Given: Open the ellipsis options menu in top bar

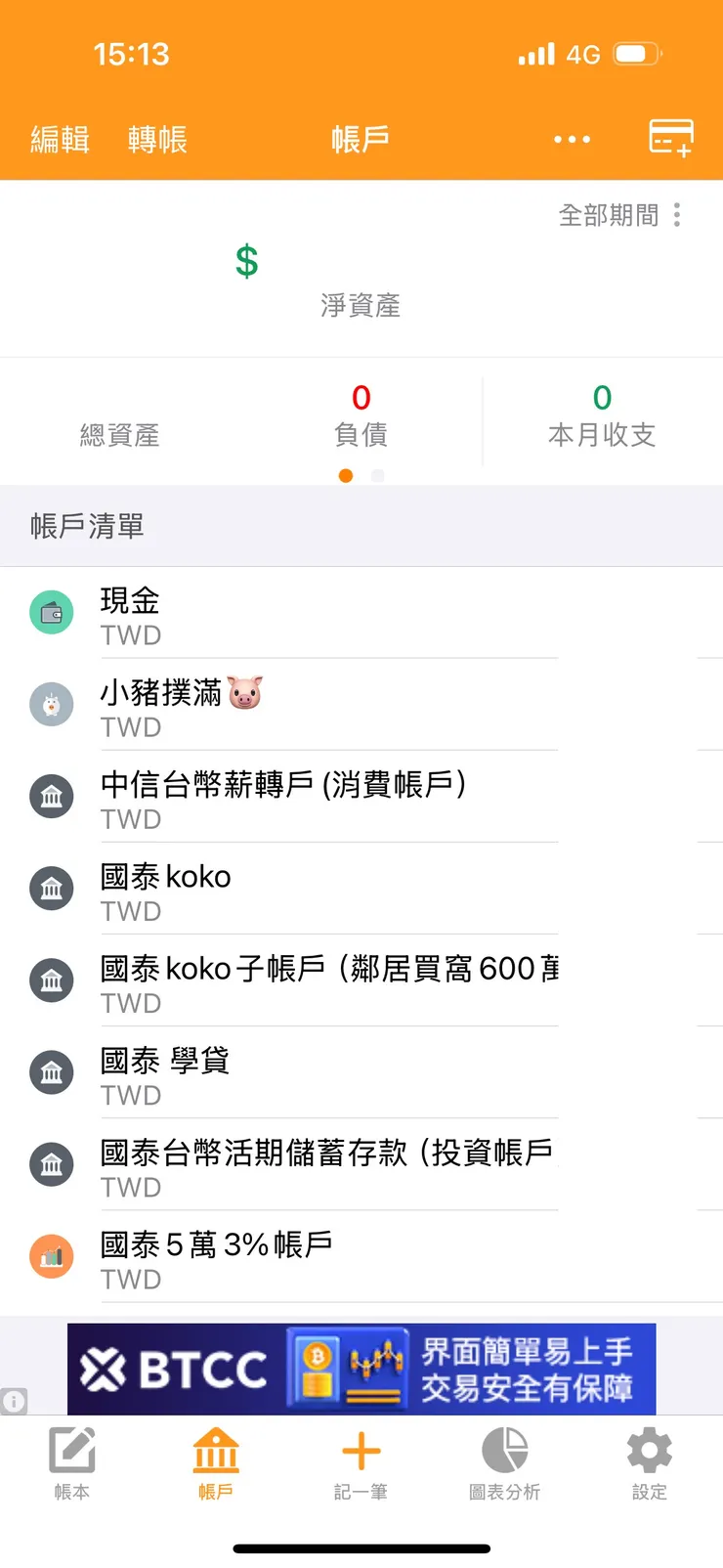Looking at the screenshot, I should pos(572,140).
